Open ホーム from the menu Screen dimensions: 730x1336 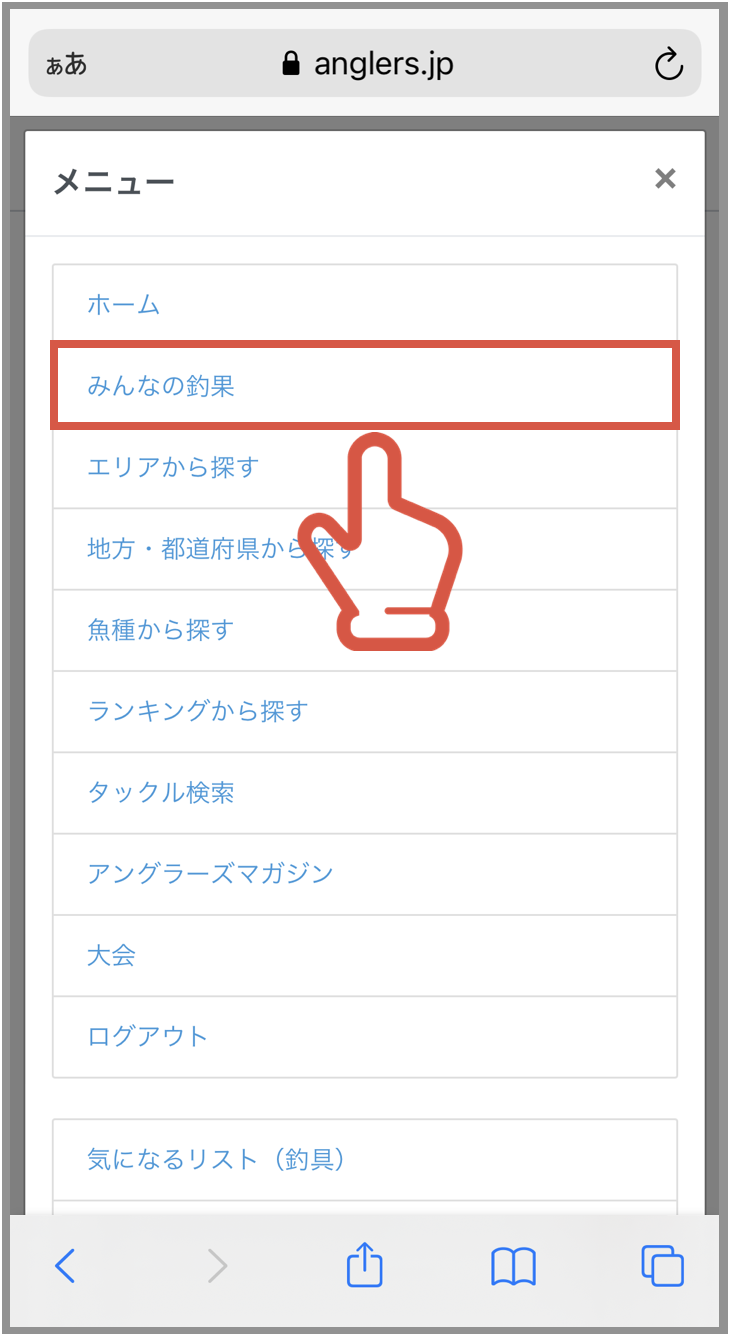tap(365, 304)
